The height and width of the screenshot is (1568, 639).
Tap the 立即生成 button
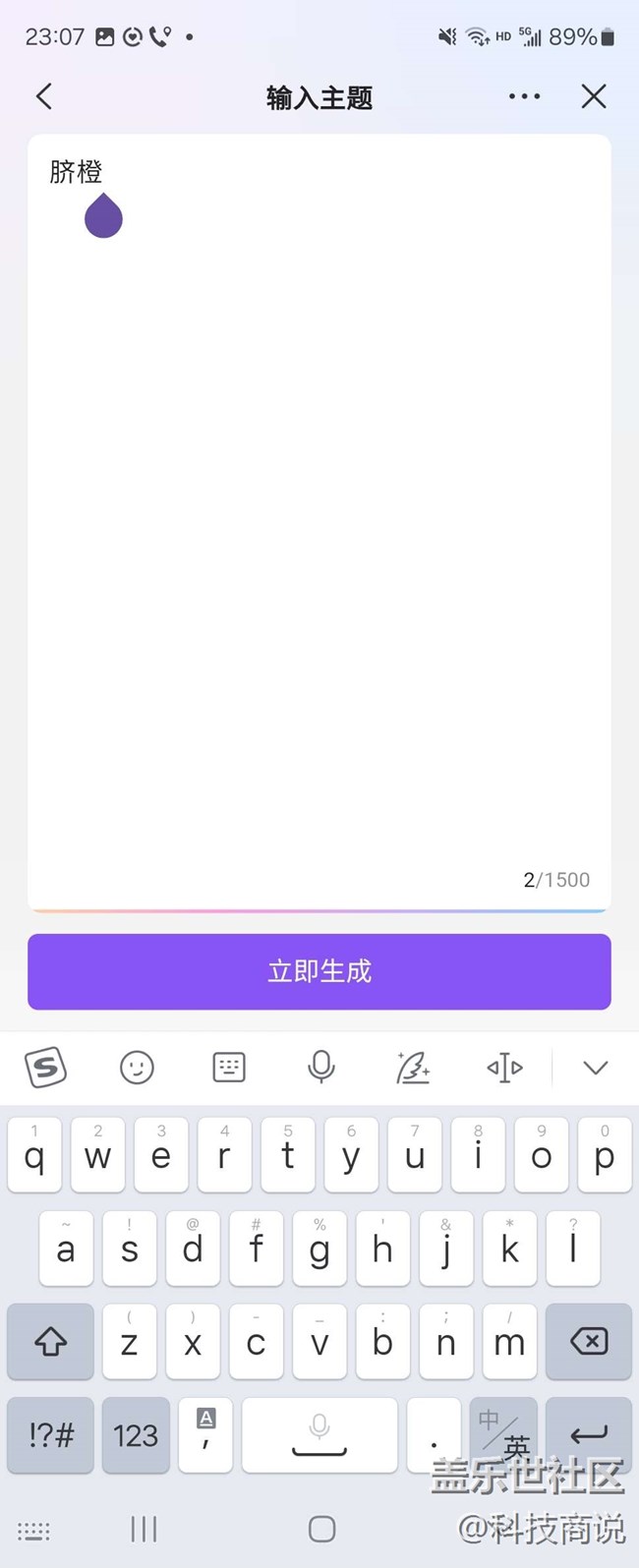319,971
